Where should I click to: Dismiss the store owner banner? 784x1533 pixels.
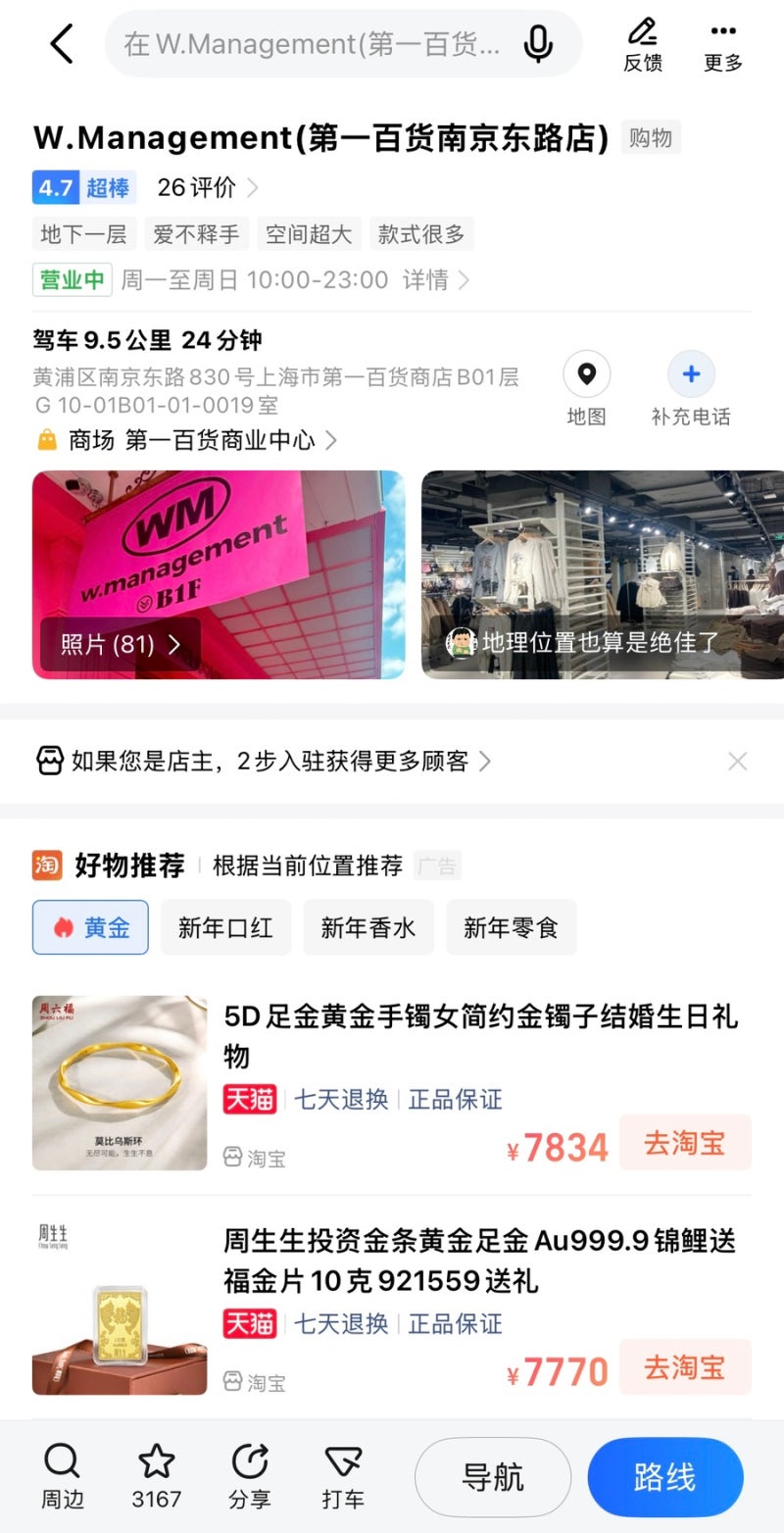click(738, 762)
